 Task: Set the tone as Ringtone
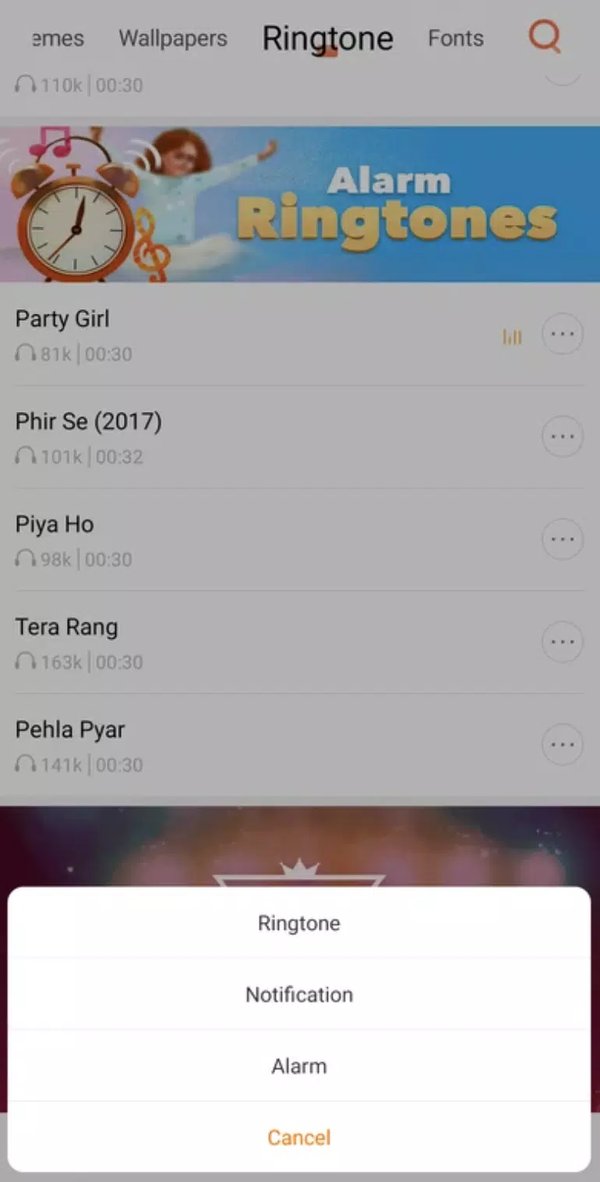[x=299, y=923]
